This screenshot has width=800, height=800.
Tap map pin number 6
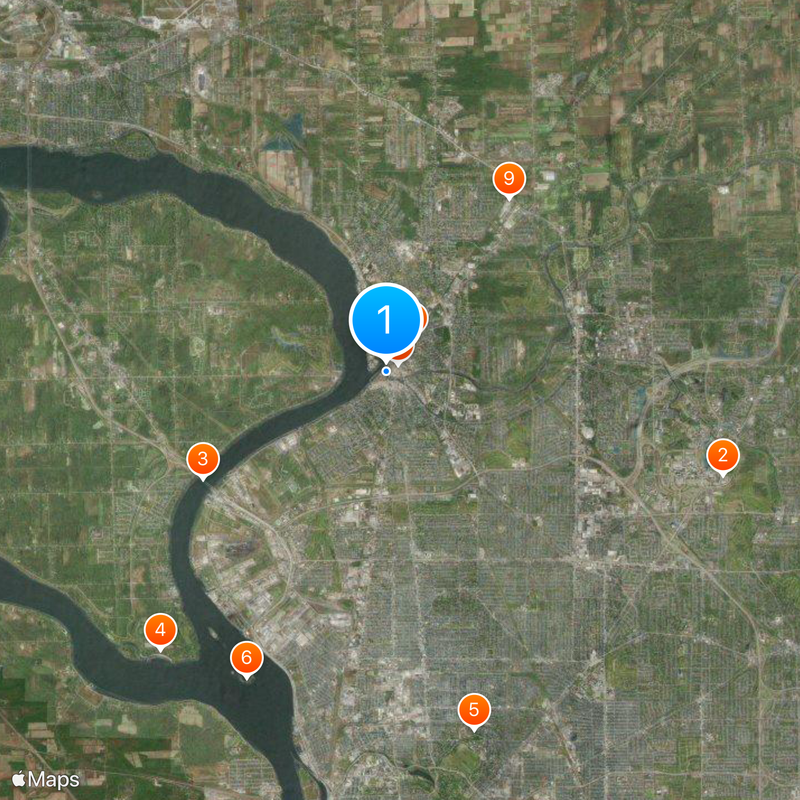tap(246, 658)
